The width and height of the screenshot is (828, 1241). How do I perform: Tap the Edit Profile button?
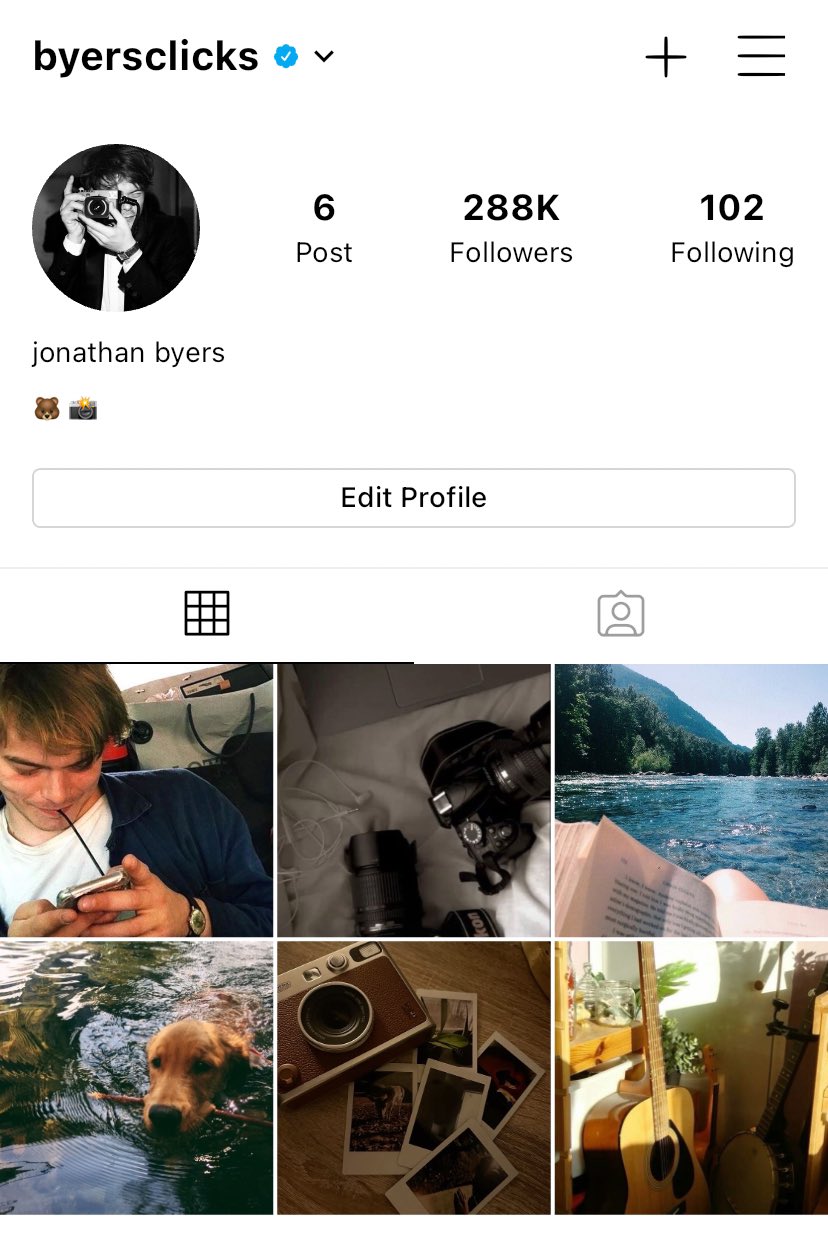coord(413,498)
